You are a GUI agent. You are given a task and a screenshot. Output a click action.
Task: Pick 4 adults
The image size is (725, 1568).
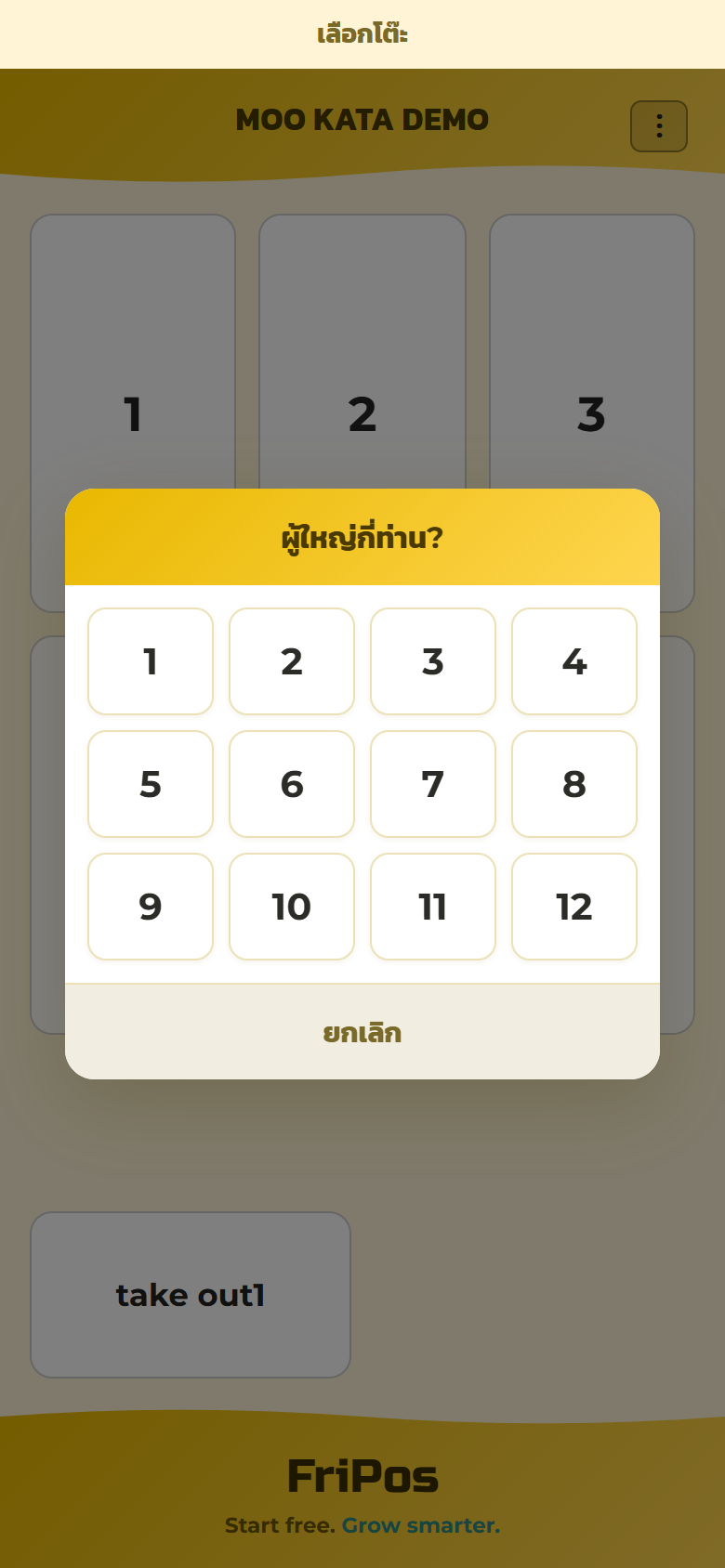tap(574, 661)
